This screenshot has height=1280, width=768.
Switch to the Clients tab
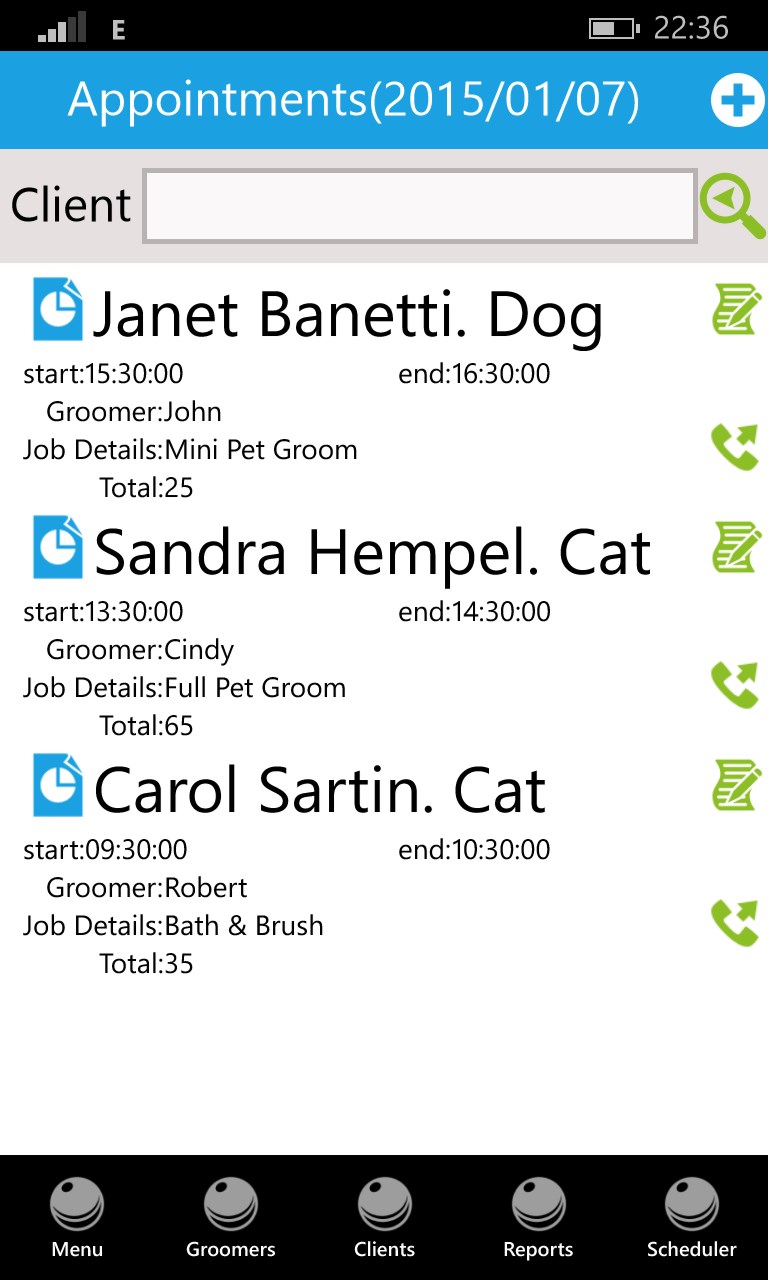384,1217
